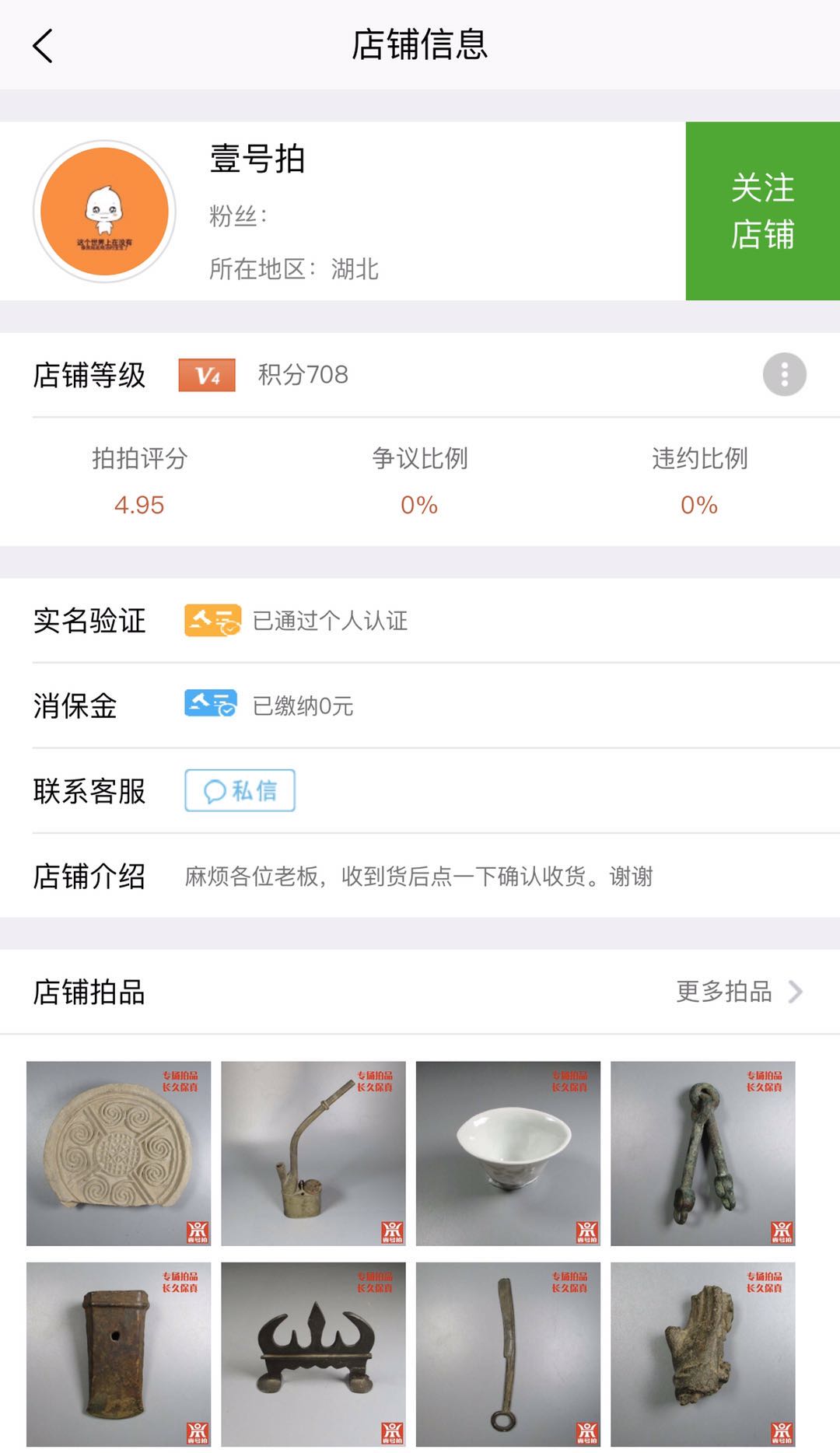Open the white porcelain bowl item
This screenshot has width=840, height=1453.
(508, 1154)
